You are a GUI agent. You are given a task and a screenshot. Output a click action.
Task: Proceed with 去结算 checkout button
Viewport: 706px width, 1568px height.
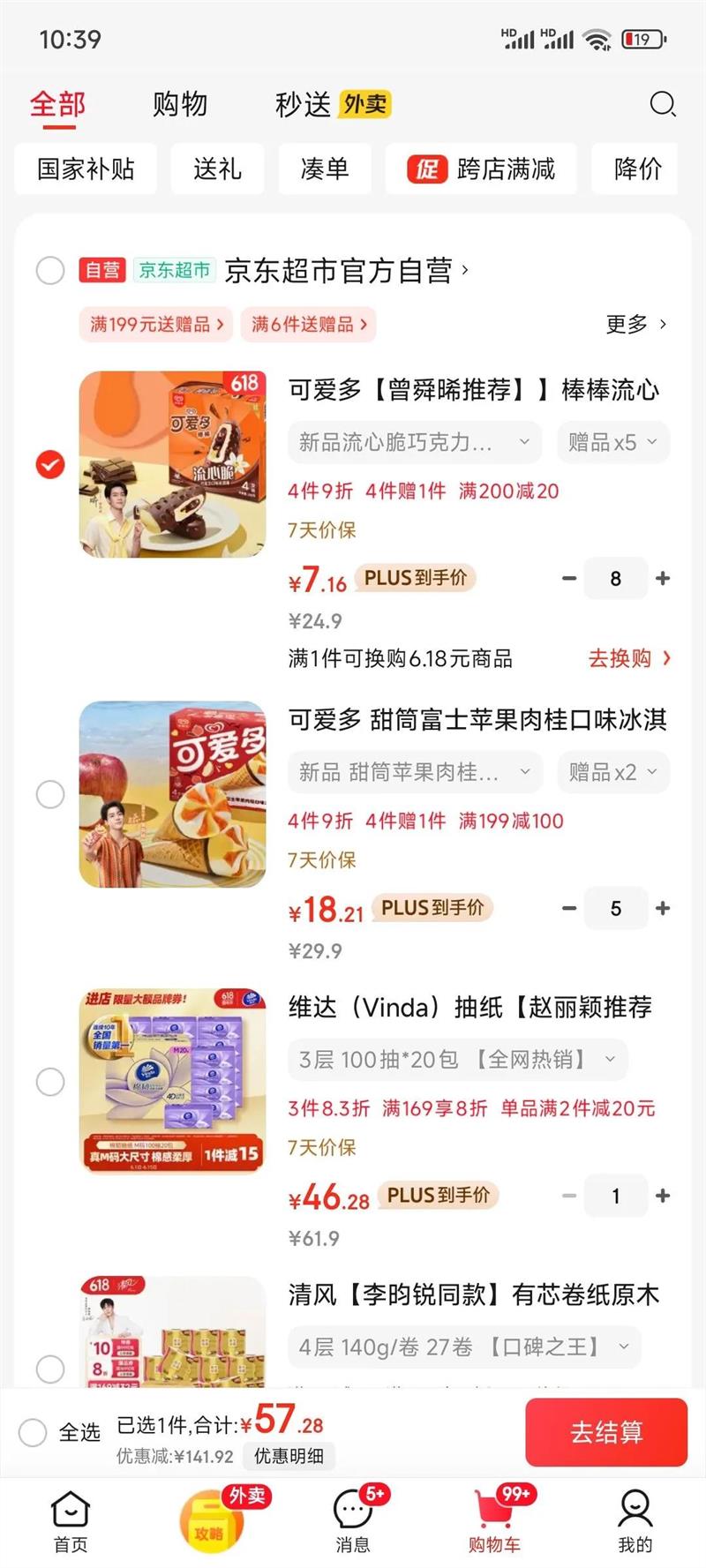click(x=605, y=1431)
